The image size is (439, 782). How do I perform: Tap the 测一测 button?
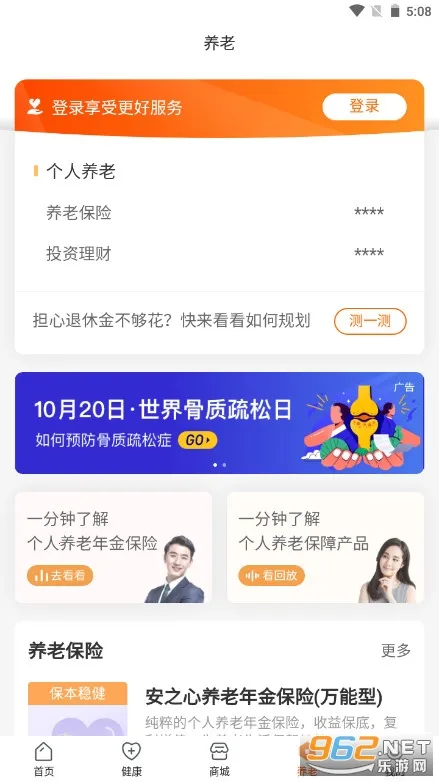coord(370,321)
